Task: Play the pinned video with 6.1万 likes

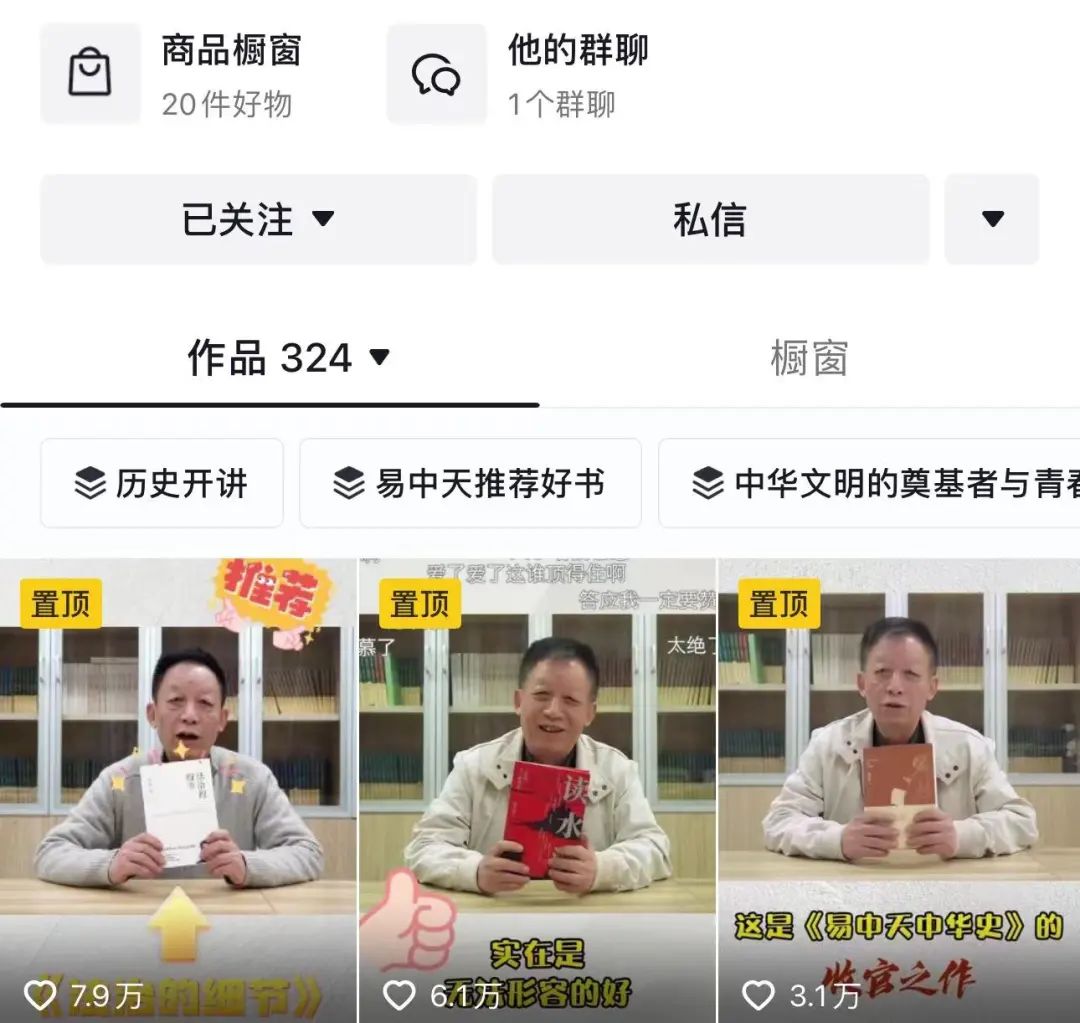Action: [x=537, y=790]
